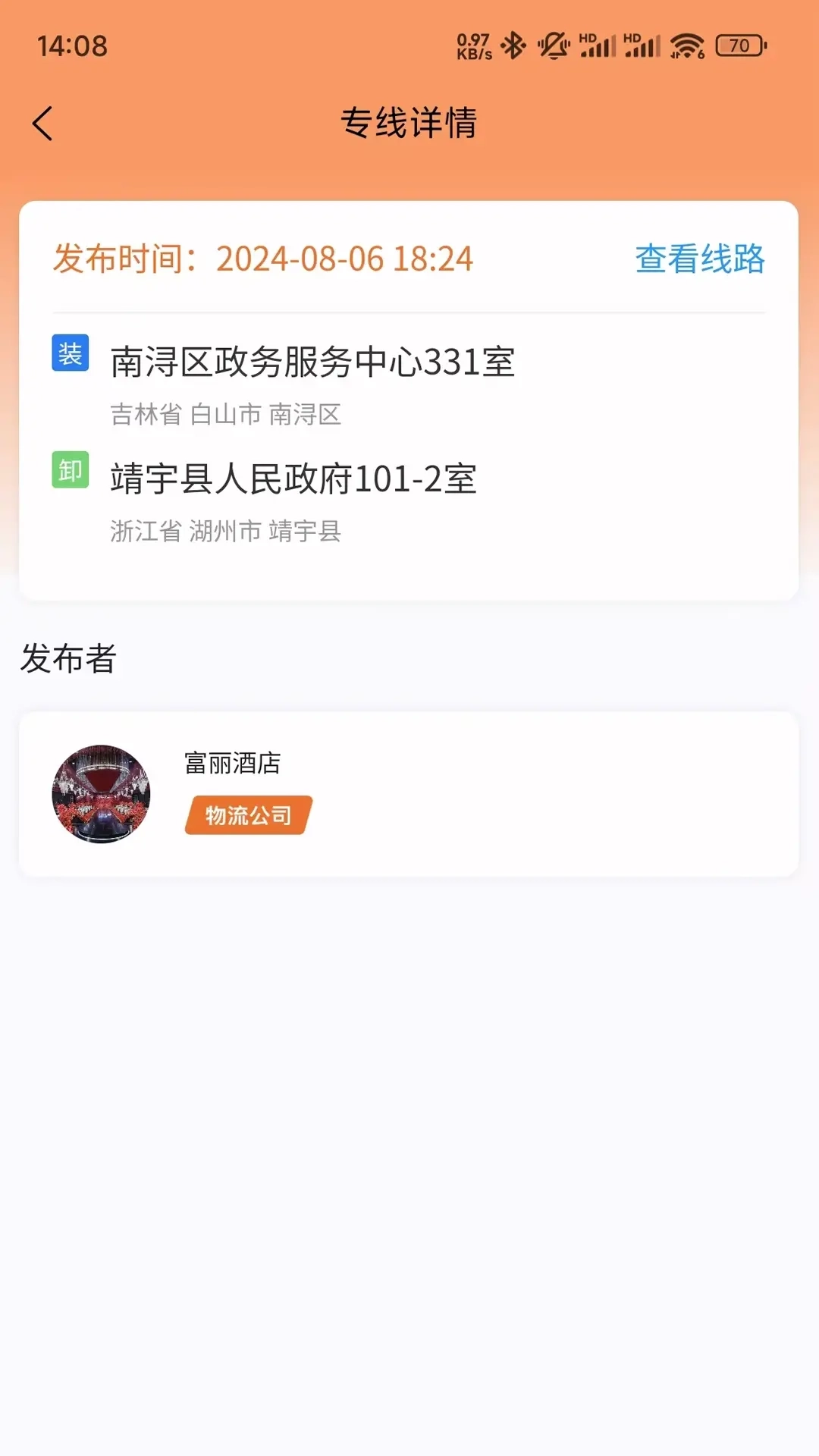Tap the network speed indicator 0.97 KB/s
The height and width of the screenshot is (1456, 819).
(474, 44)
